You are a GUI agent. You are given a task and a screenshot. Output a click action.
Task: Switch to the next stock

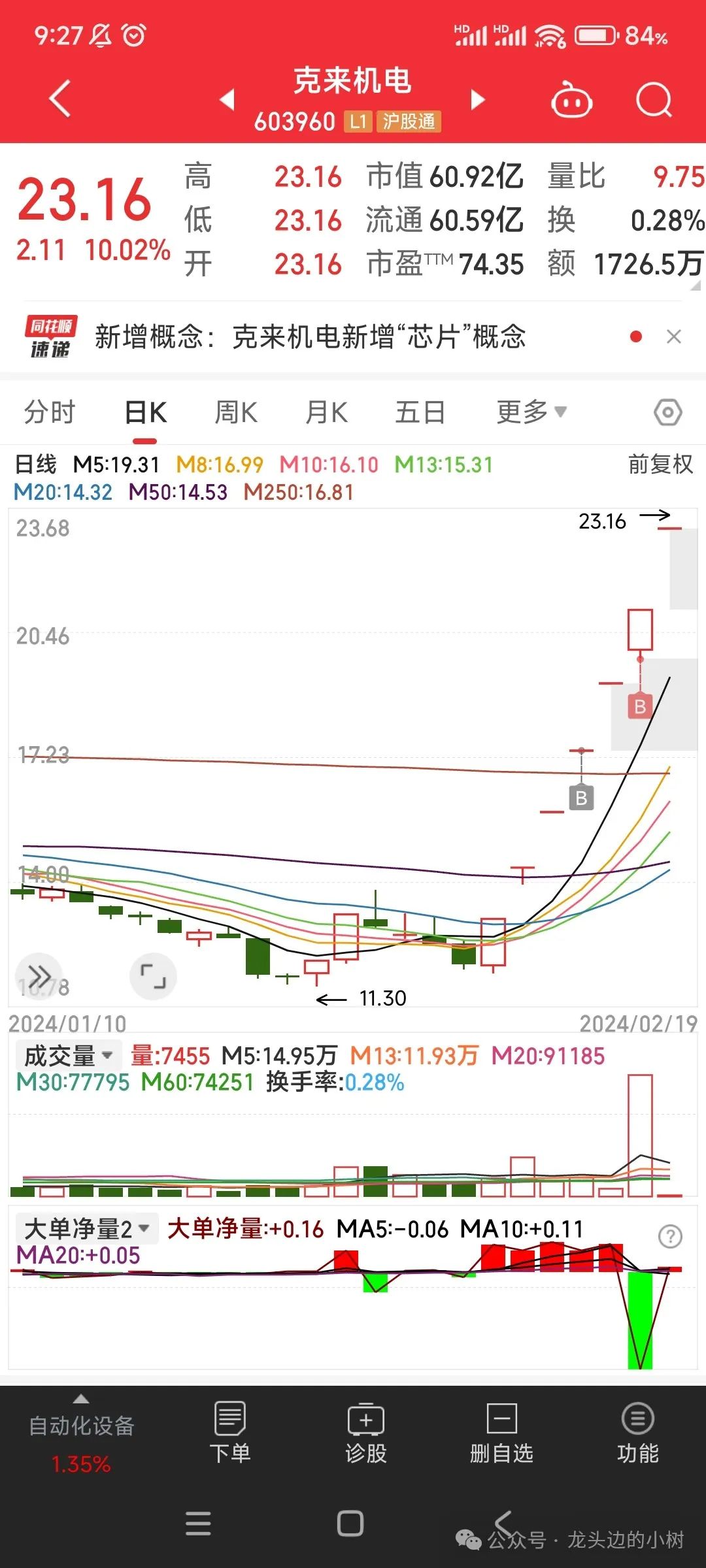point(479,99)
